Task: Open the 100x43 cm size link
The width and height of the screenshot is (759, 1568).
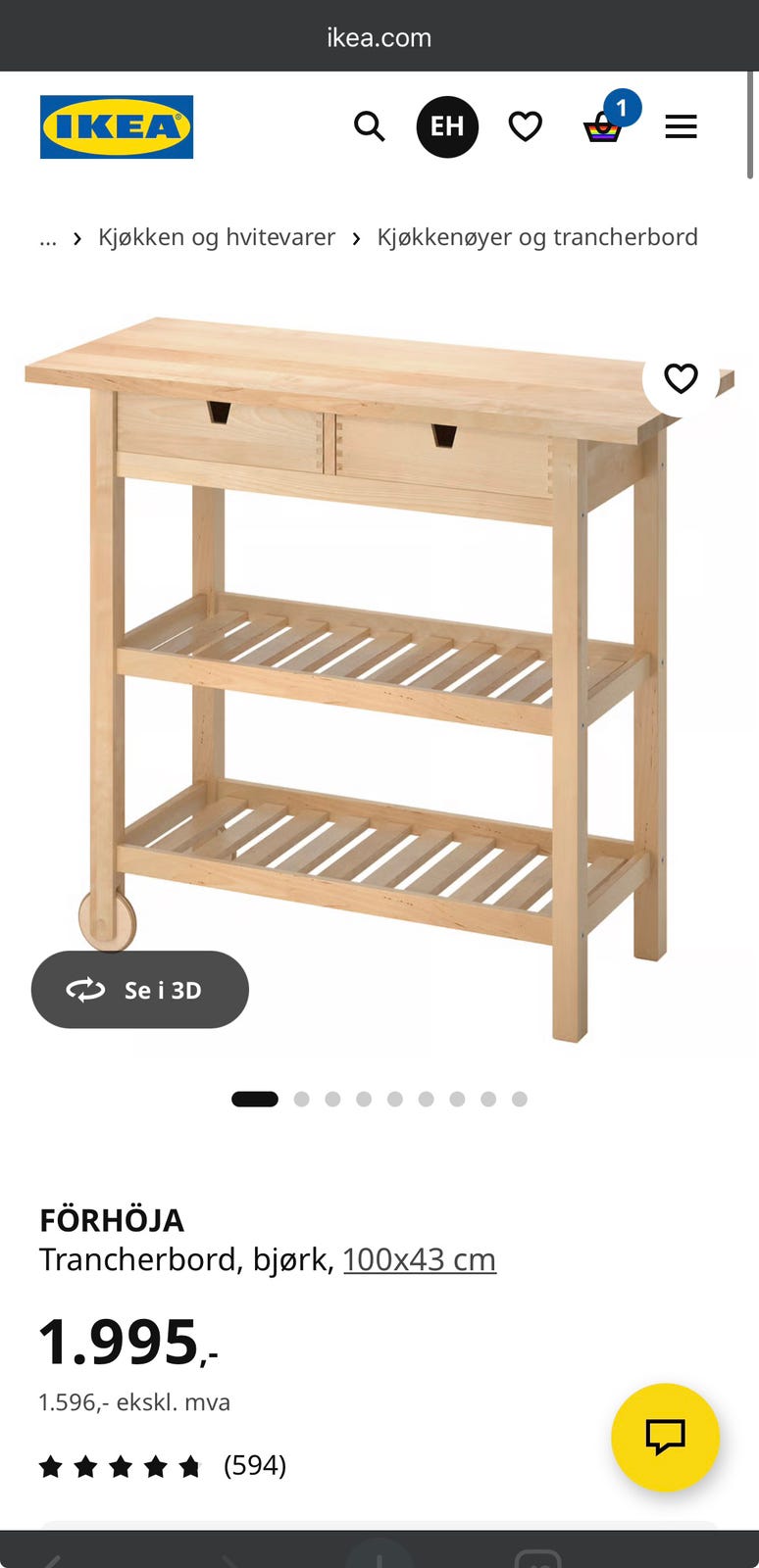Action: (420, 1259)
